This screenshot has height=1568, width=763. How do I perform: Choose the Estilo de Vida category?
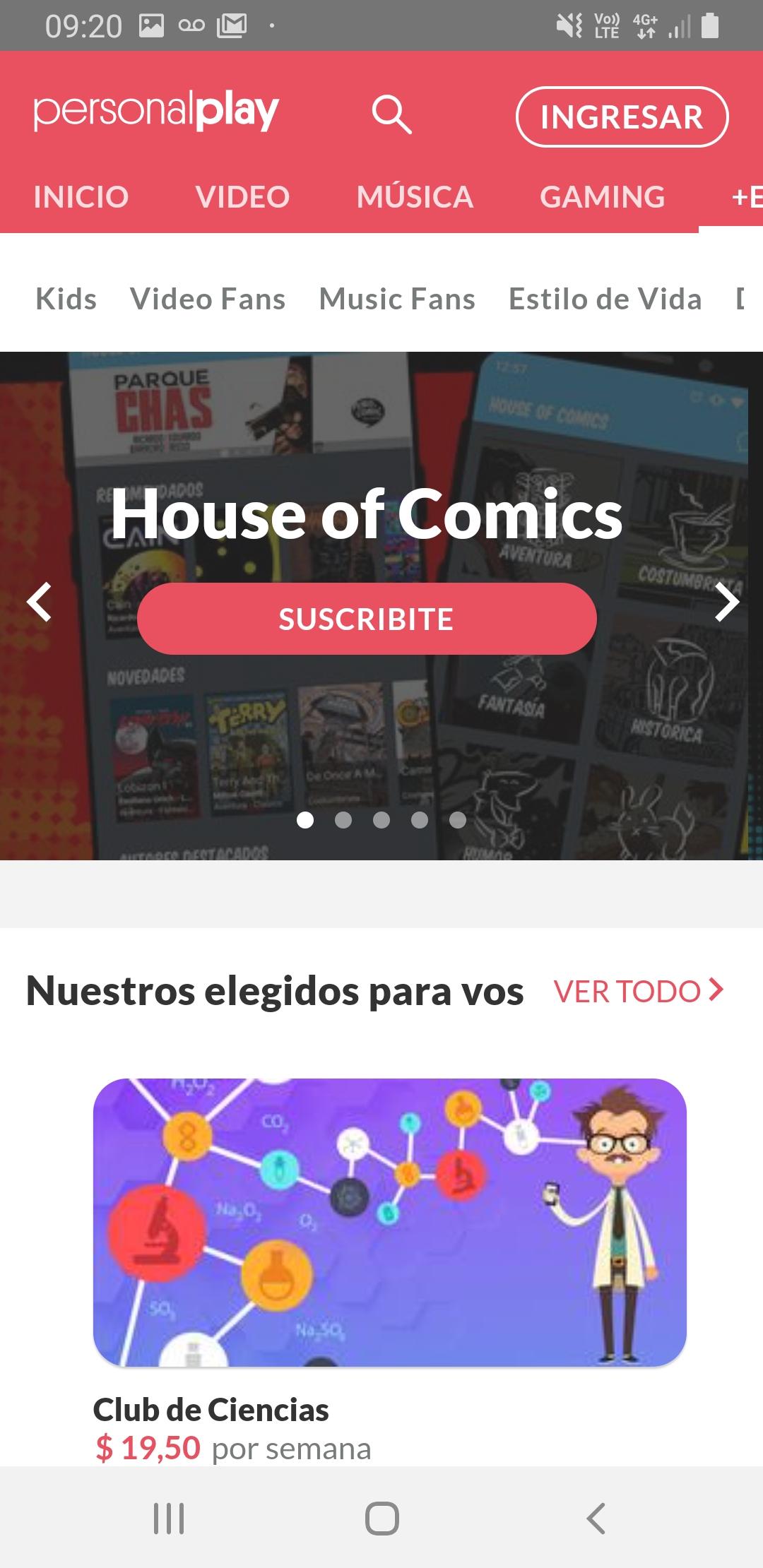point(605,299)
